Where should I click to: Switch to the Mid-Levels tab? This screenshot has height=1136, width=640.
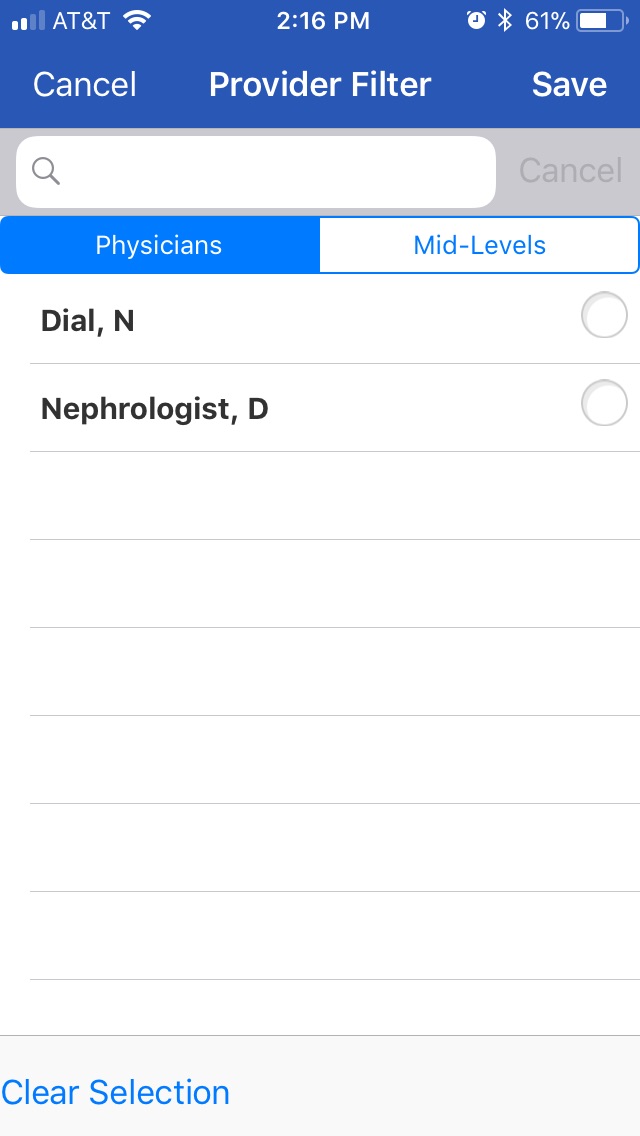click(479, 245)
